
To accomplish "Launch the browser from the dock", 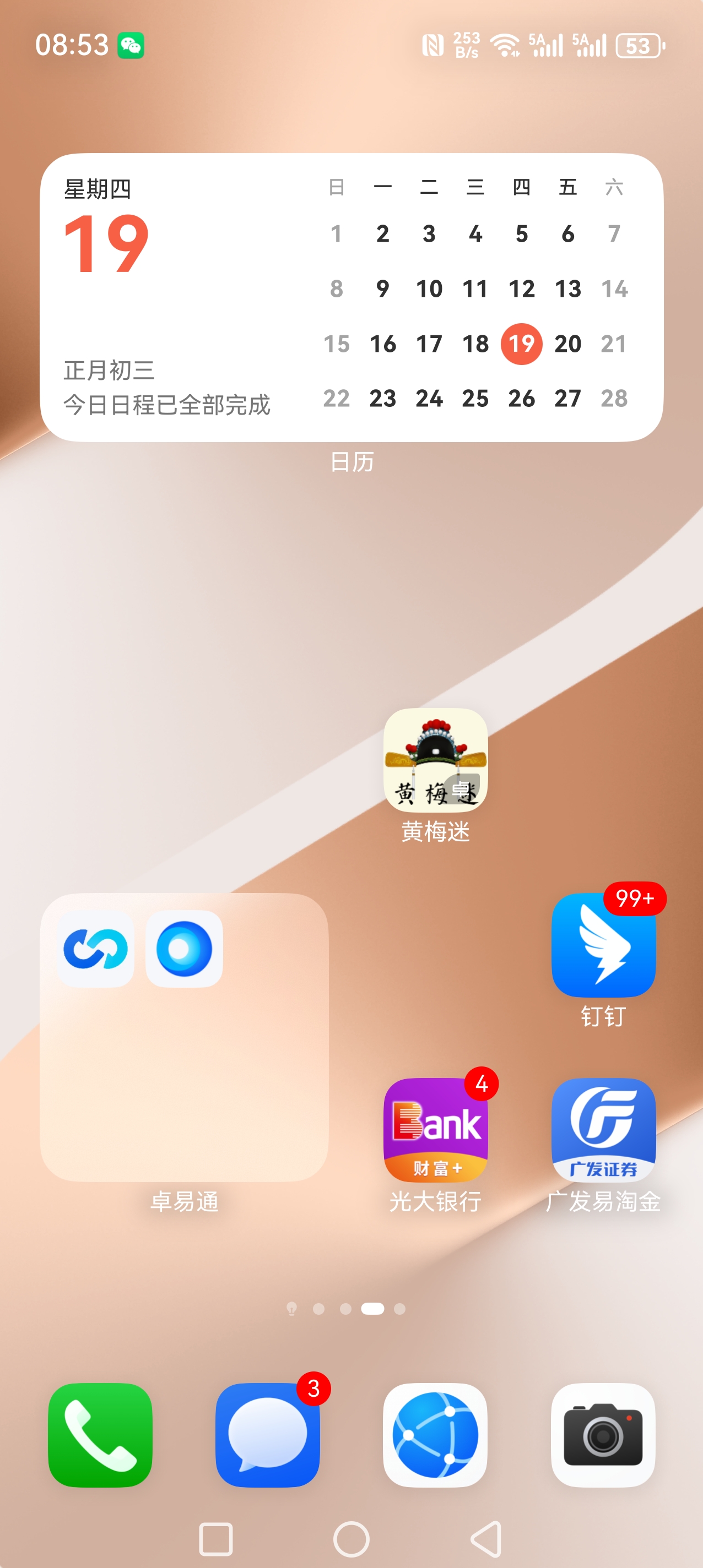I will (x=435, y=1435).
